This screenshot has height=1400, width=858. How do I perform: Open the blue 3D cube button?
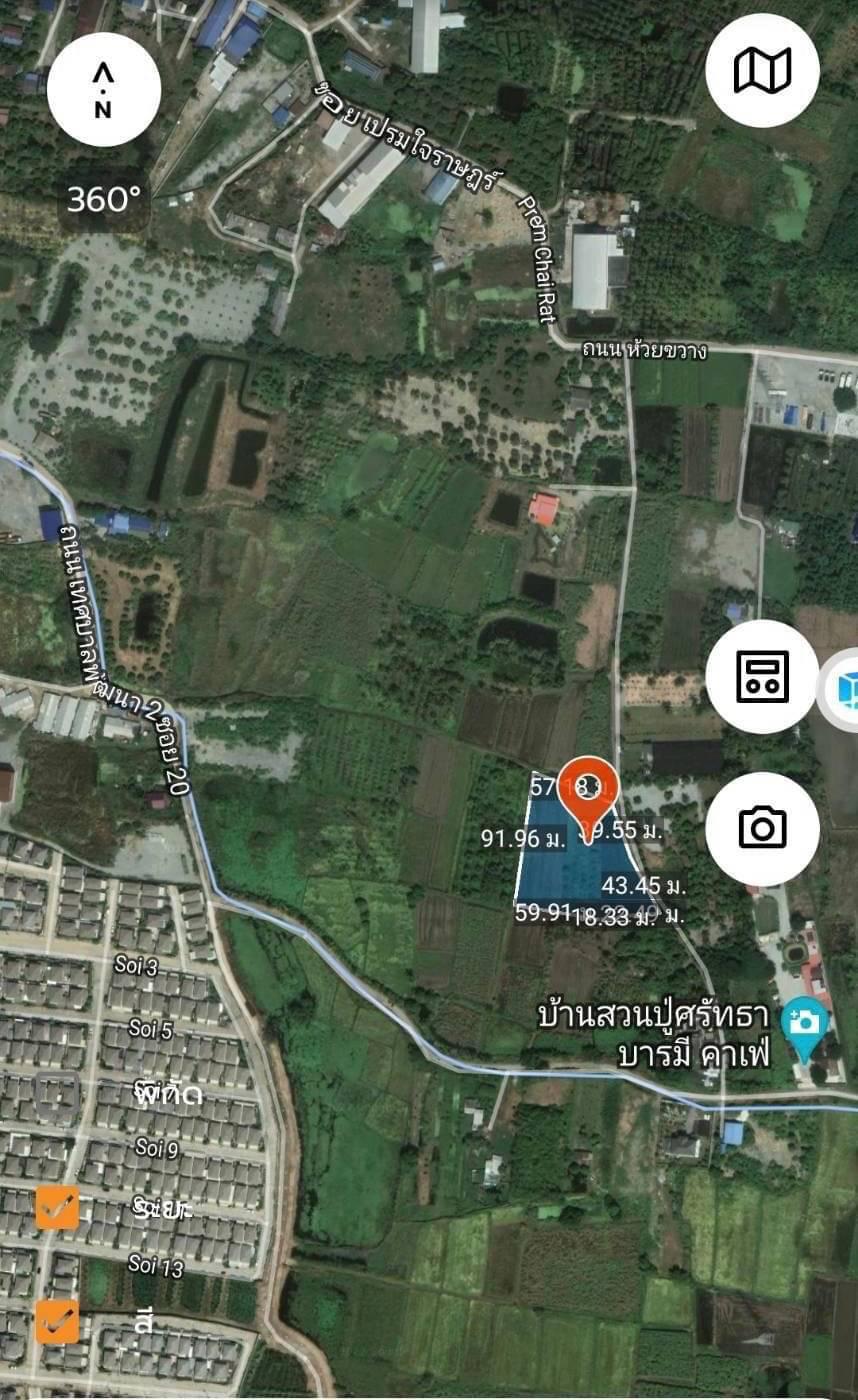tap(840, 689)
